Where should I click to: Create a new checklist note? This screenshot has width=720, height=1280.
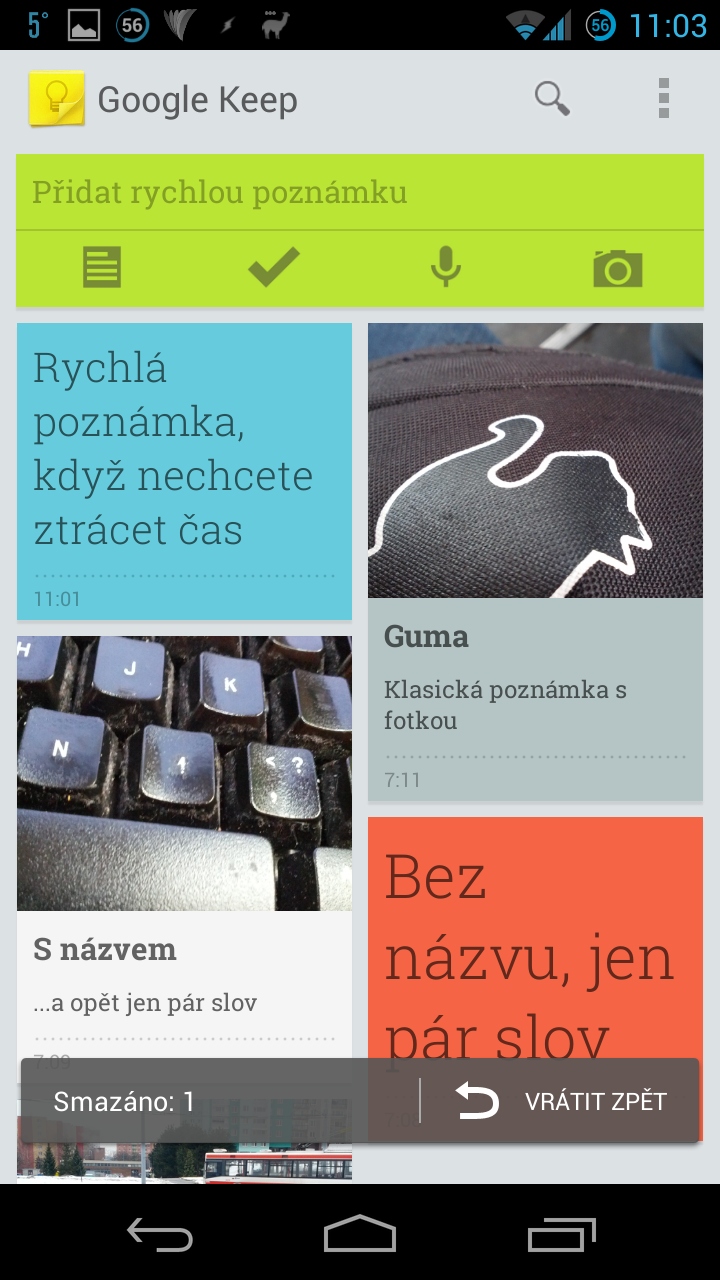coord(274,268)
